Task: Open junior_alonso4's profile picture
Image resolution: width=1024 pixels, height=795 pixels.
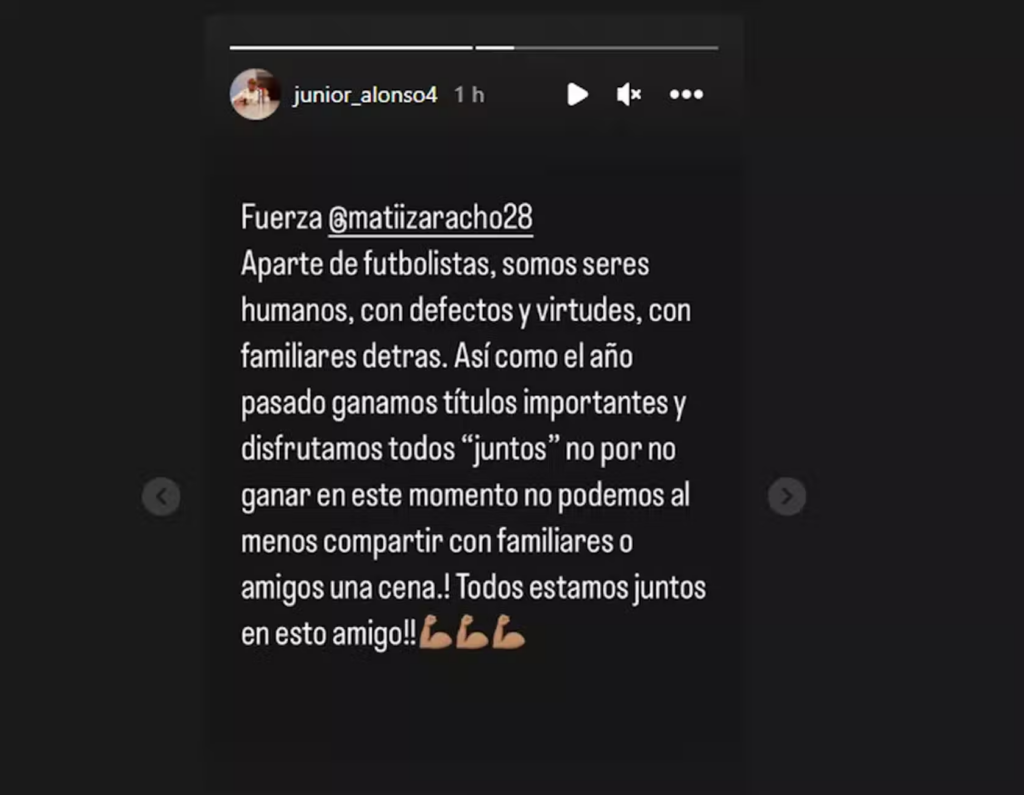Action: [x=255, y=94]
